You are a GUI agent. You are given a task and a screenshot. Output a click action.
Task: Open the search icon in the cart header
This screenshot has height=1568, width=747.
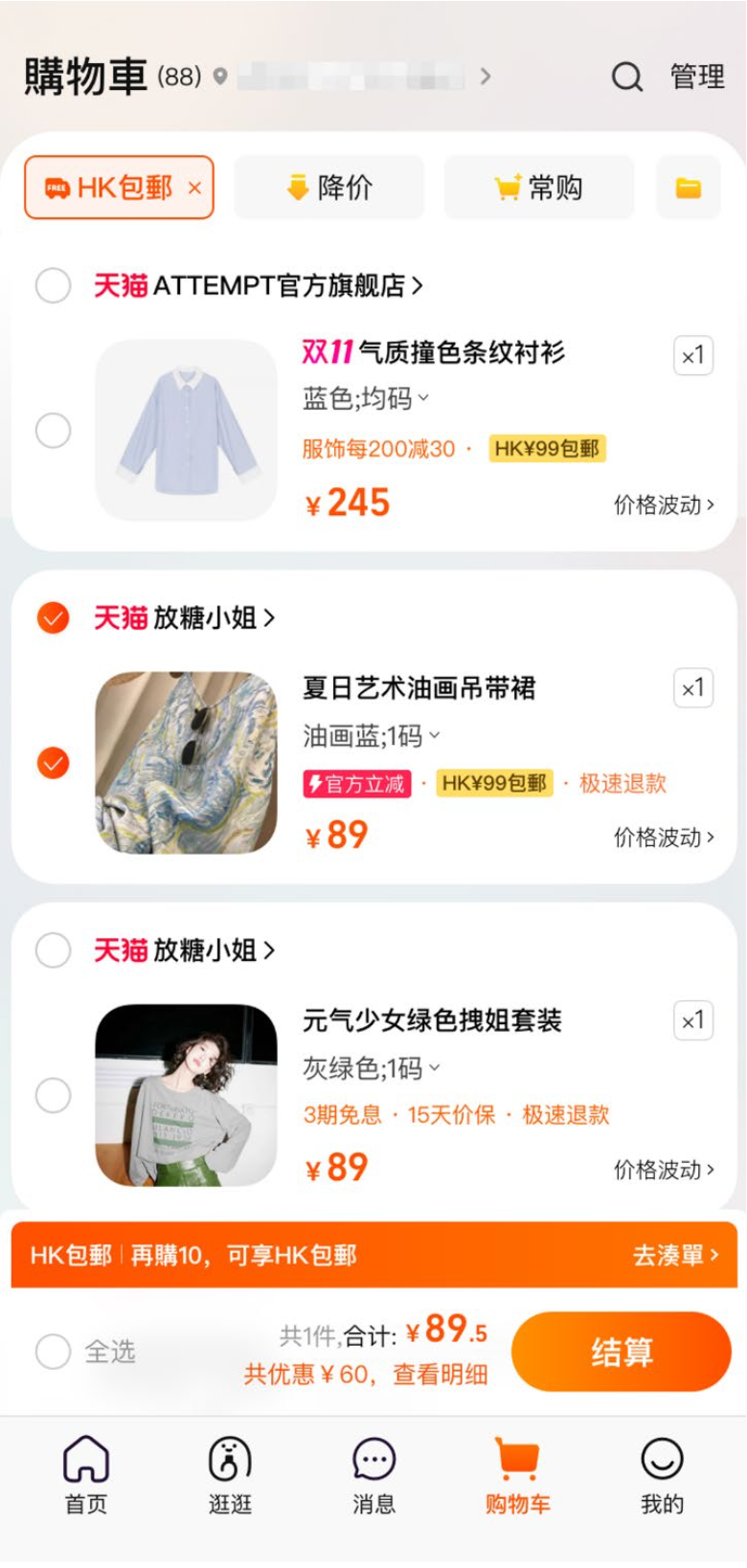[627, 77]
